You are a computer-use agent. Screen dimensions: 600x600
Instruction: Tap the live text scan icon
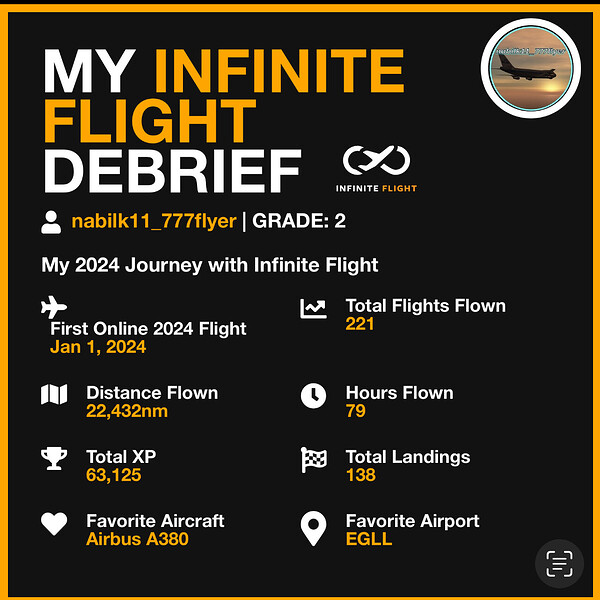pyautogui.click(x=559, y=563)
